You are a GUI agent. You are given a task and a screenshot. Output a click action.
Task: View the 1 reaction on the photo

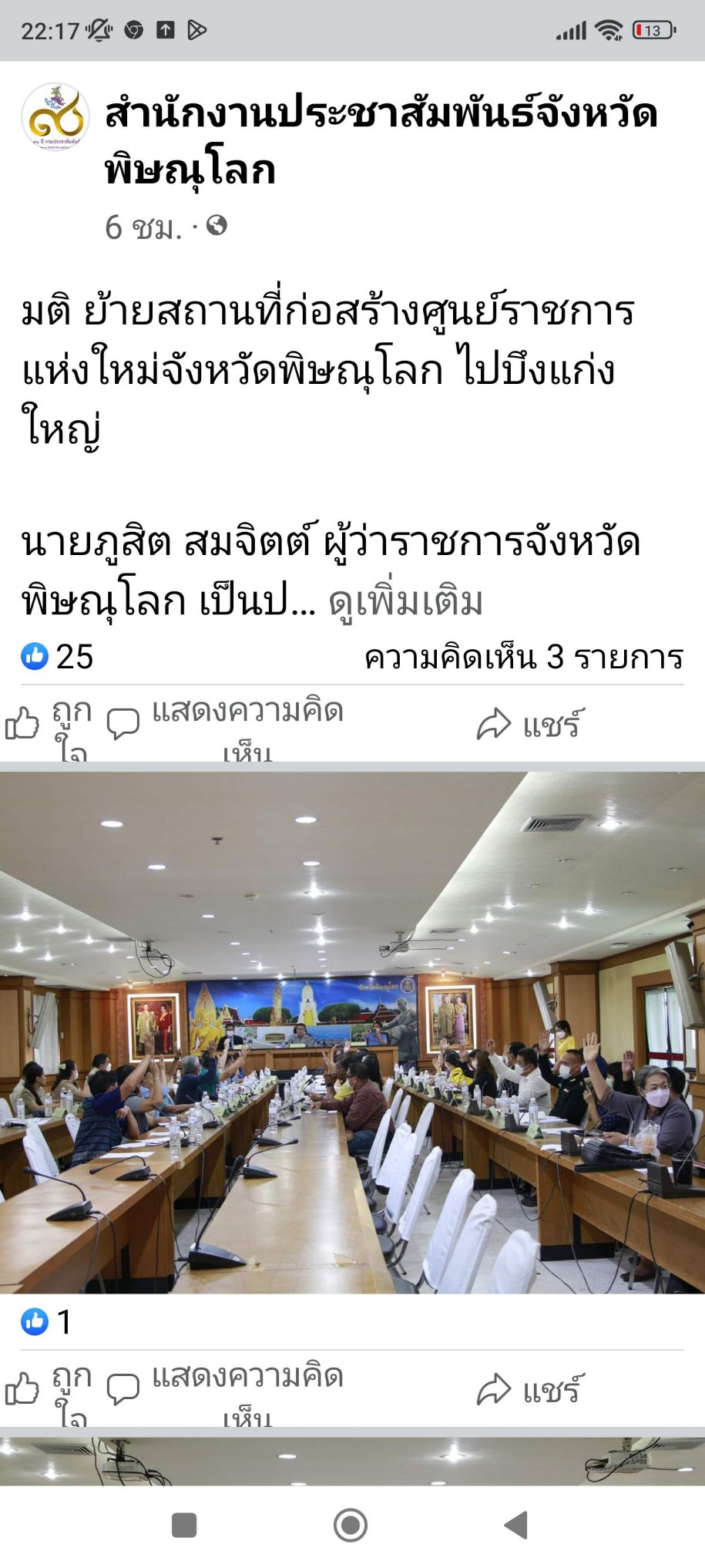click(46, 1322)
